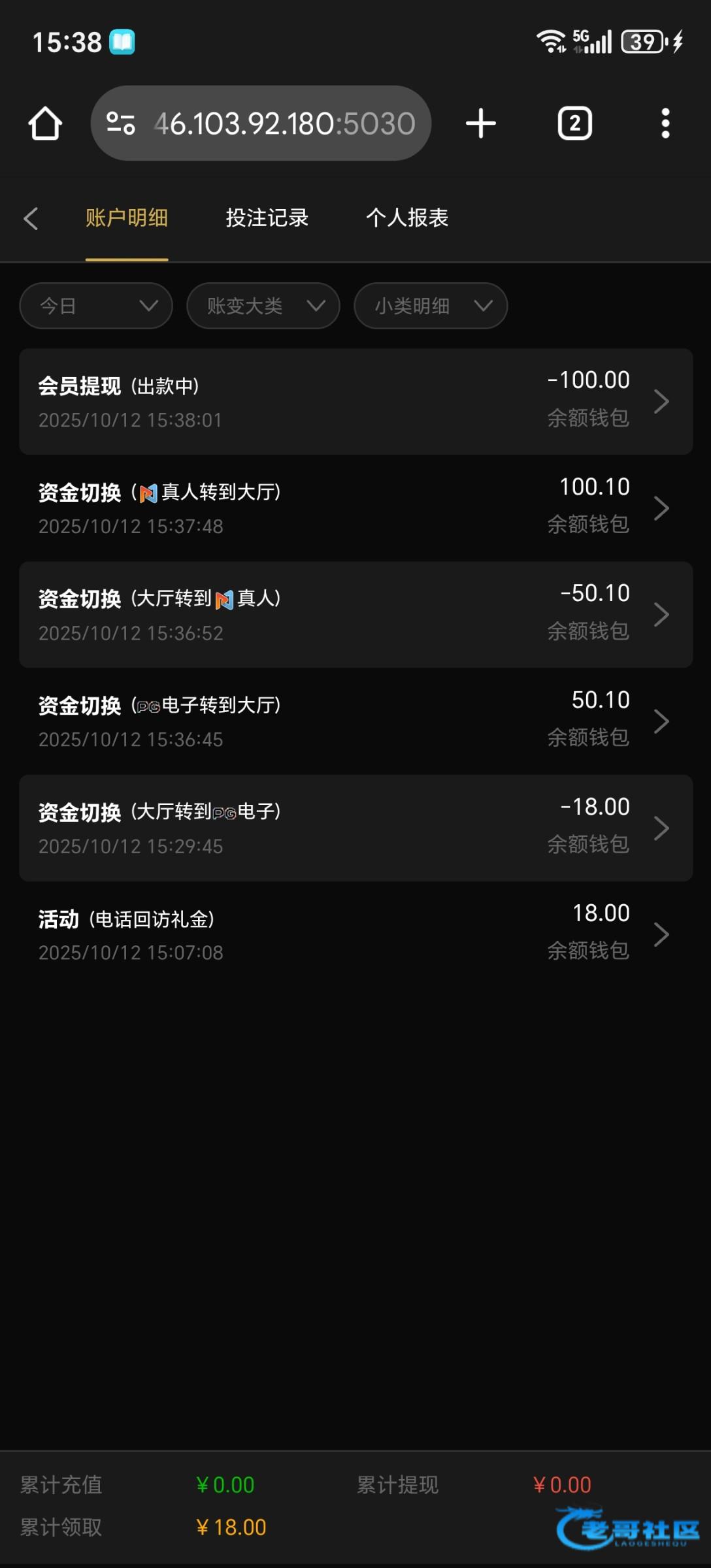Expand the 小类明细 dropdown
The image size is (711, 1568).
point(430,306)
